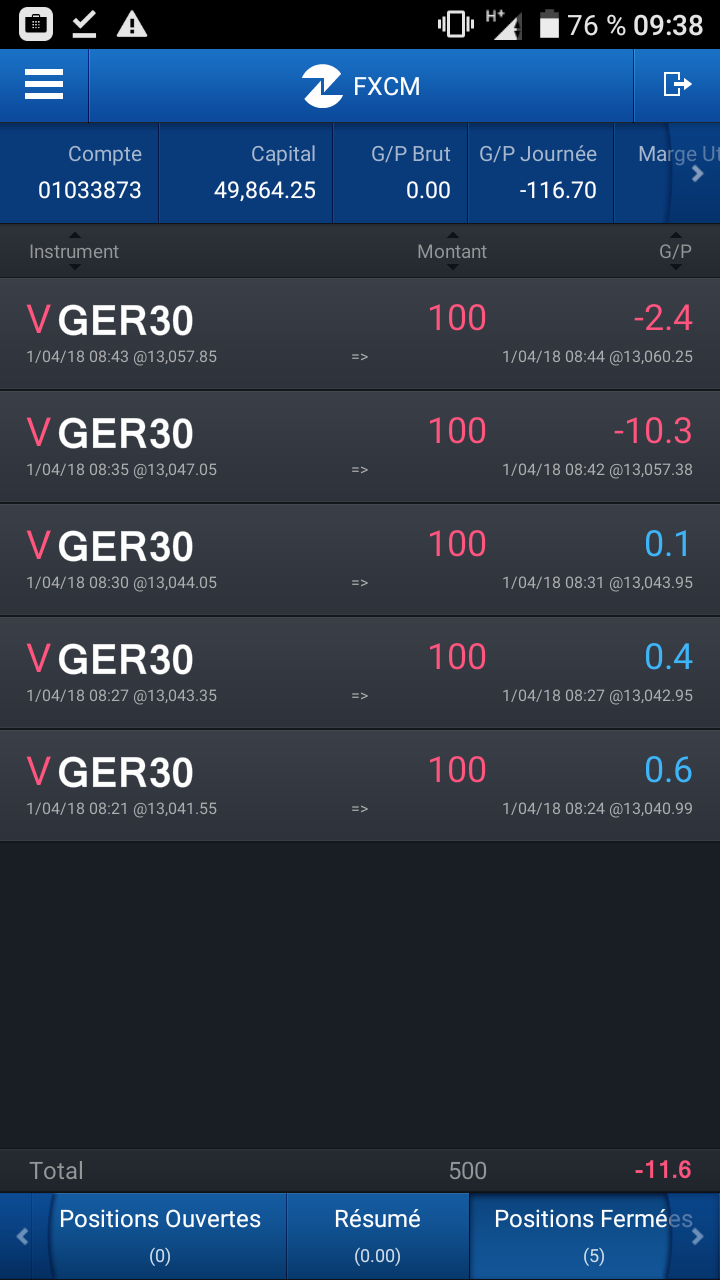Open the hamburger menu
The height and width of the screenshot is (1280, 720).
pyautogui.click(x=44, y=85)
